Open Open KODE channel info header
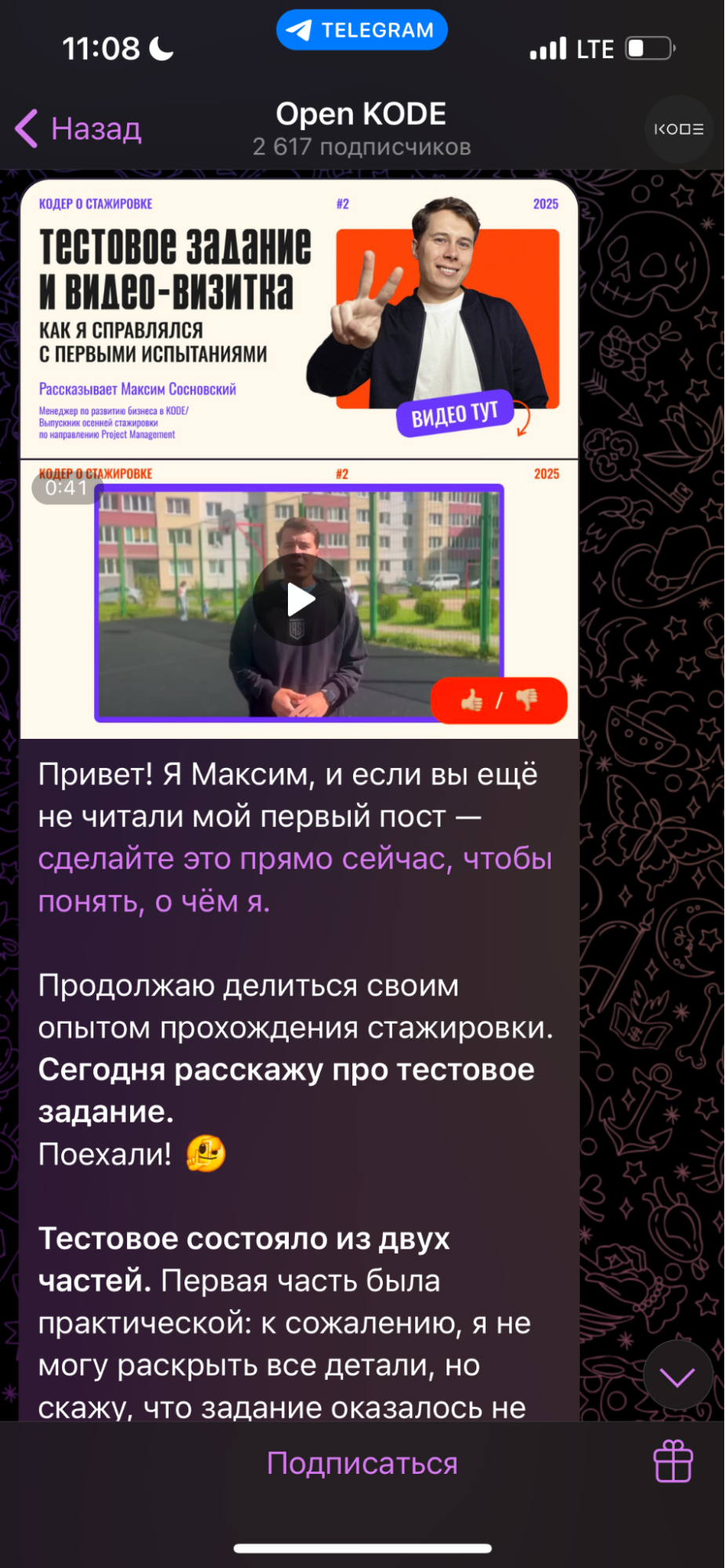Viewport: 725px width, 1568px height. click(x=361, y=129)
